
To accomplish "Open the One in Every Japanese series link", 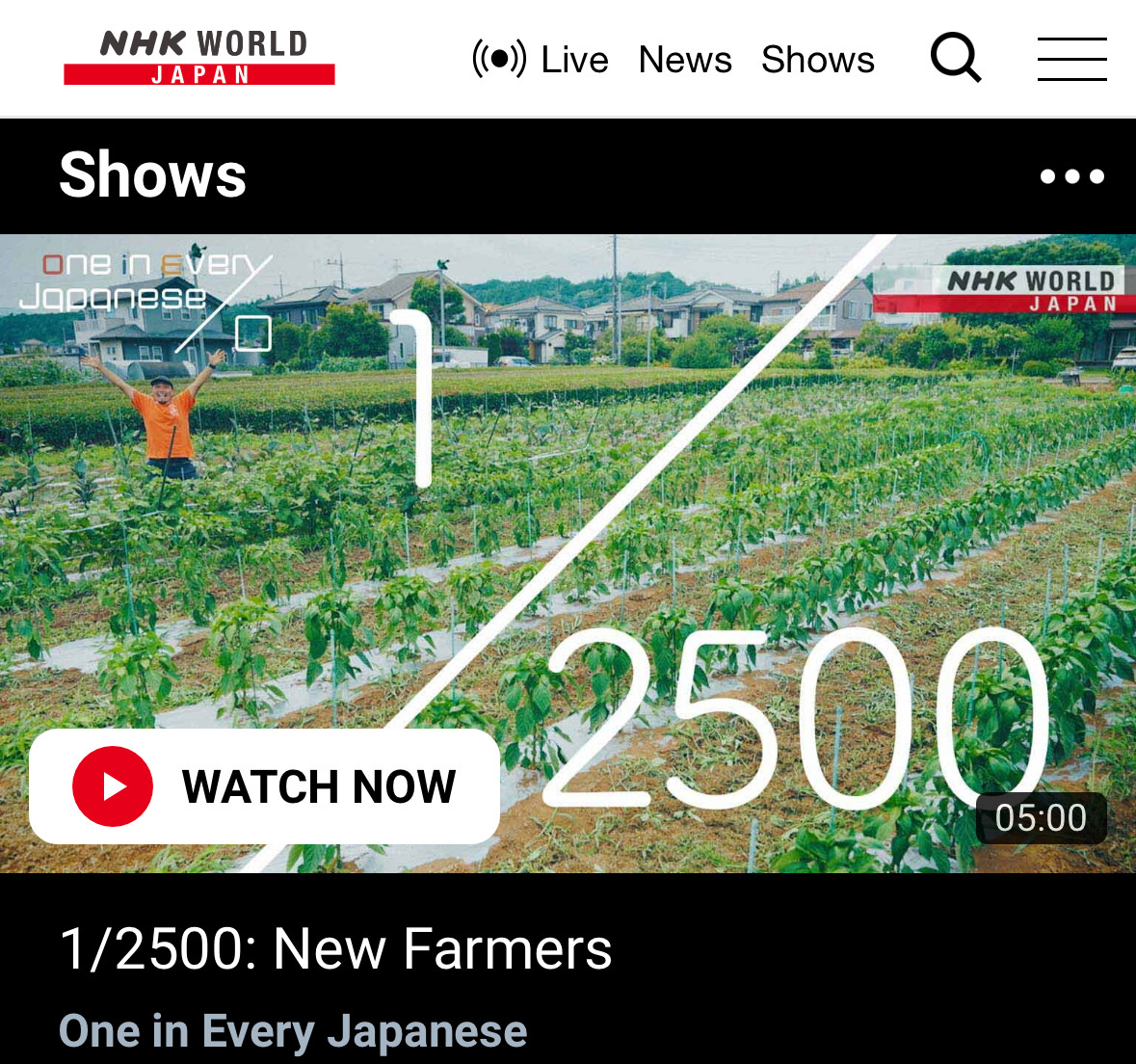I will (293, 1030).
